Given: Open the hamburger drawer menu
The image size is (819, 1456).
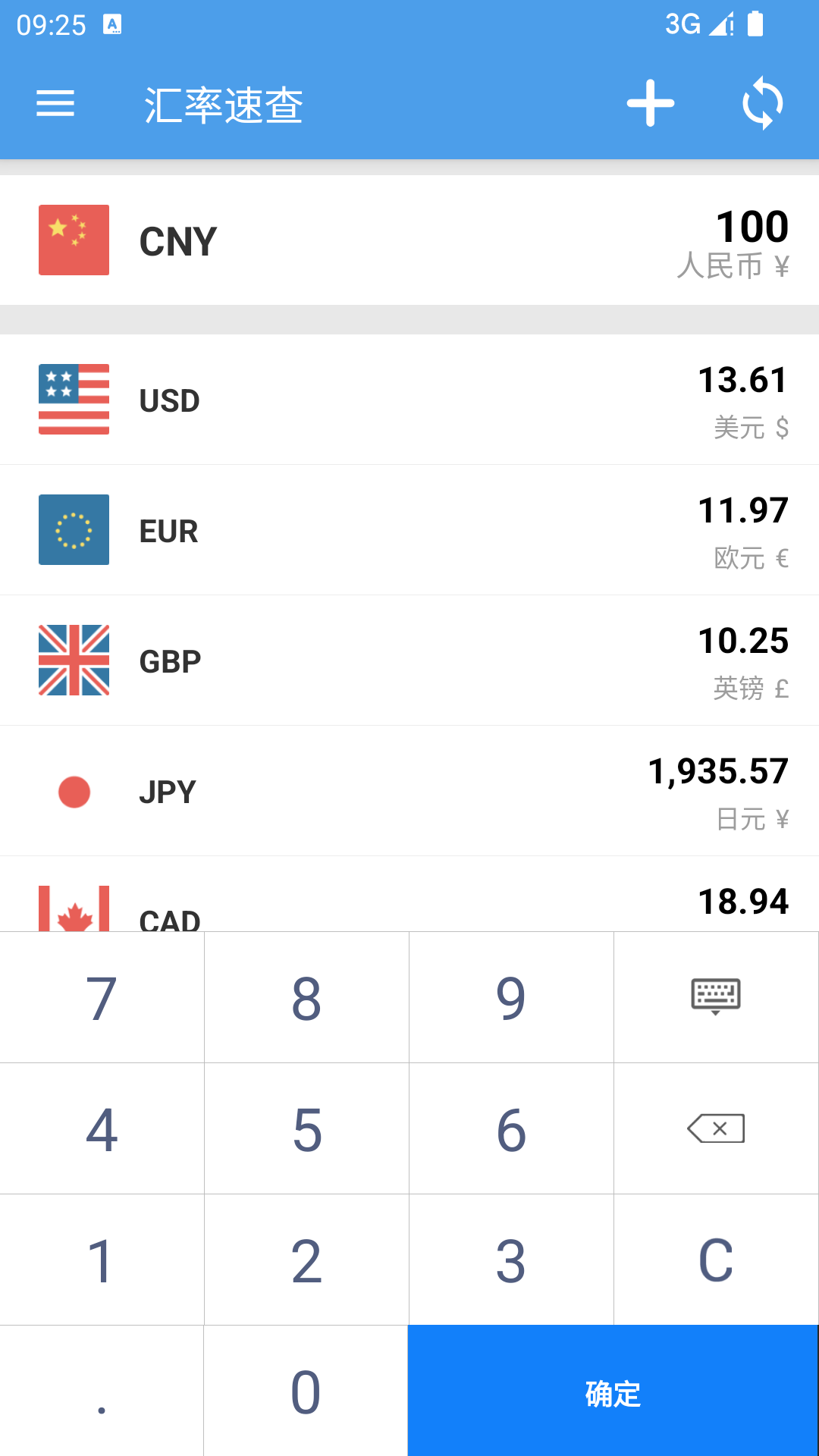Looking at the screenshot, I should pos(55,104).
